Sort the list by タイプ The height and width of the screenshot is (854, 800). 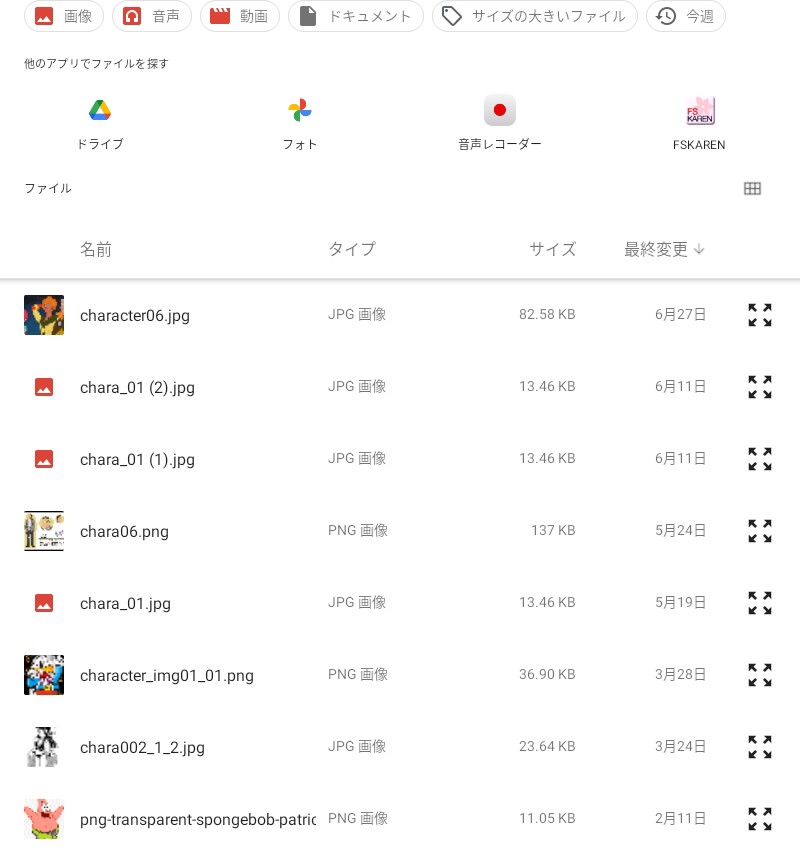coord(352,249)
